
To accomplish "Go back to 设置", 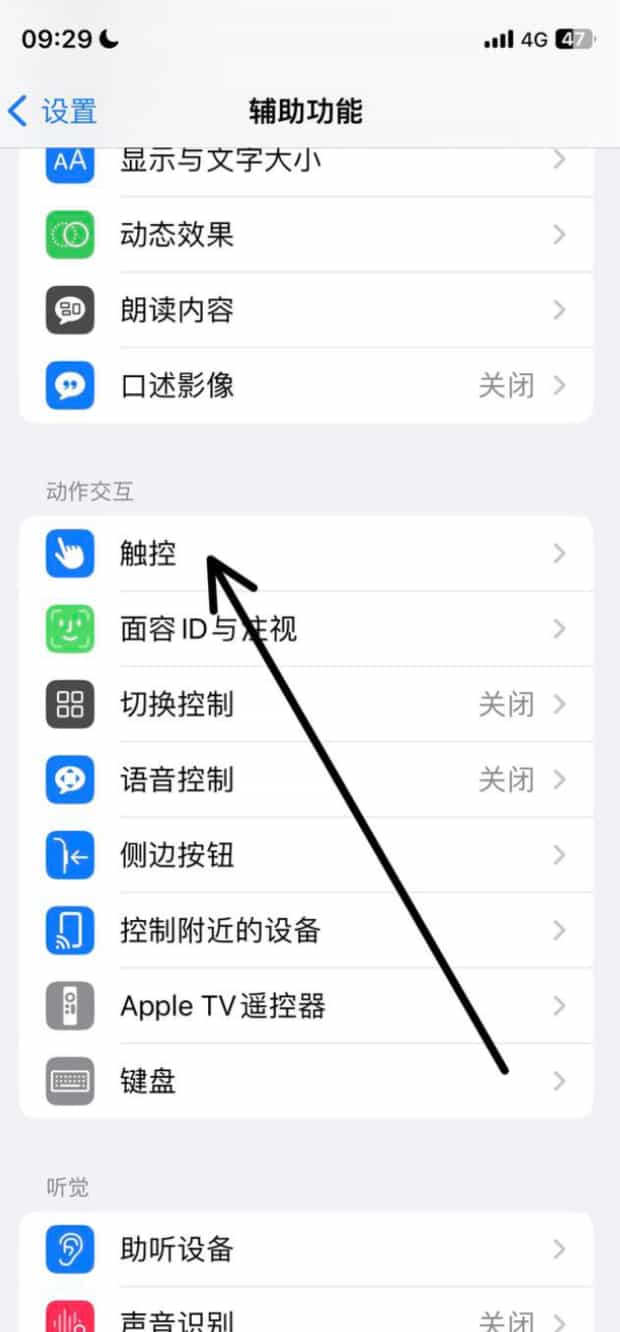I will point(52,111).
